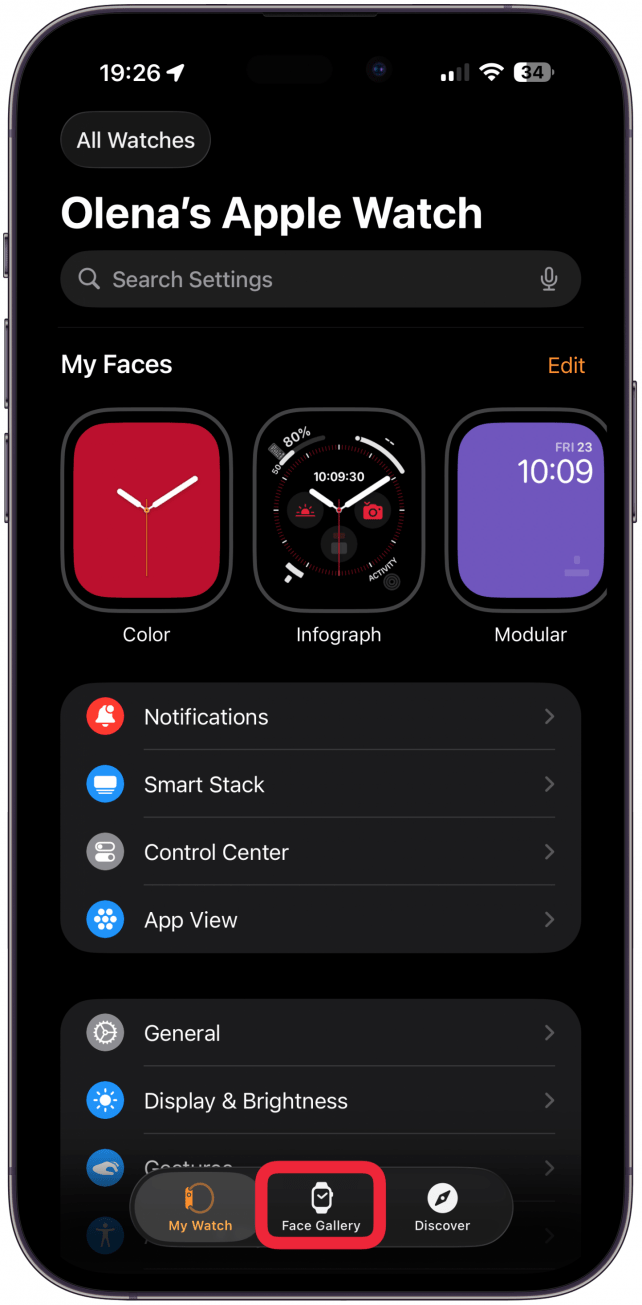
Task: Open App View settings
Action: 320,921
